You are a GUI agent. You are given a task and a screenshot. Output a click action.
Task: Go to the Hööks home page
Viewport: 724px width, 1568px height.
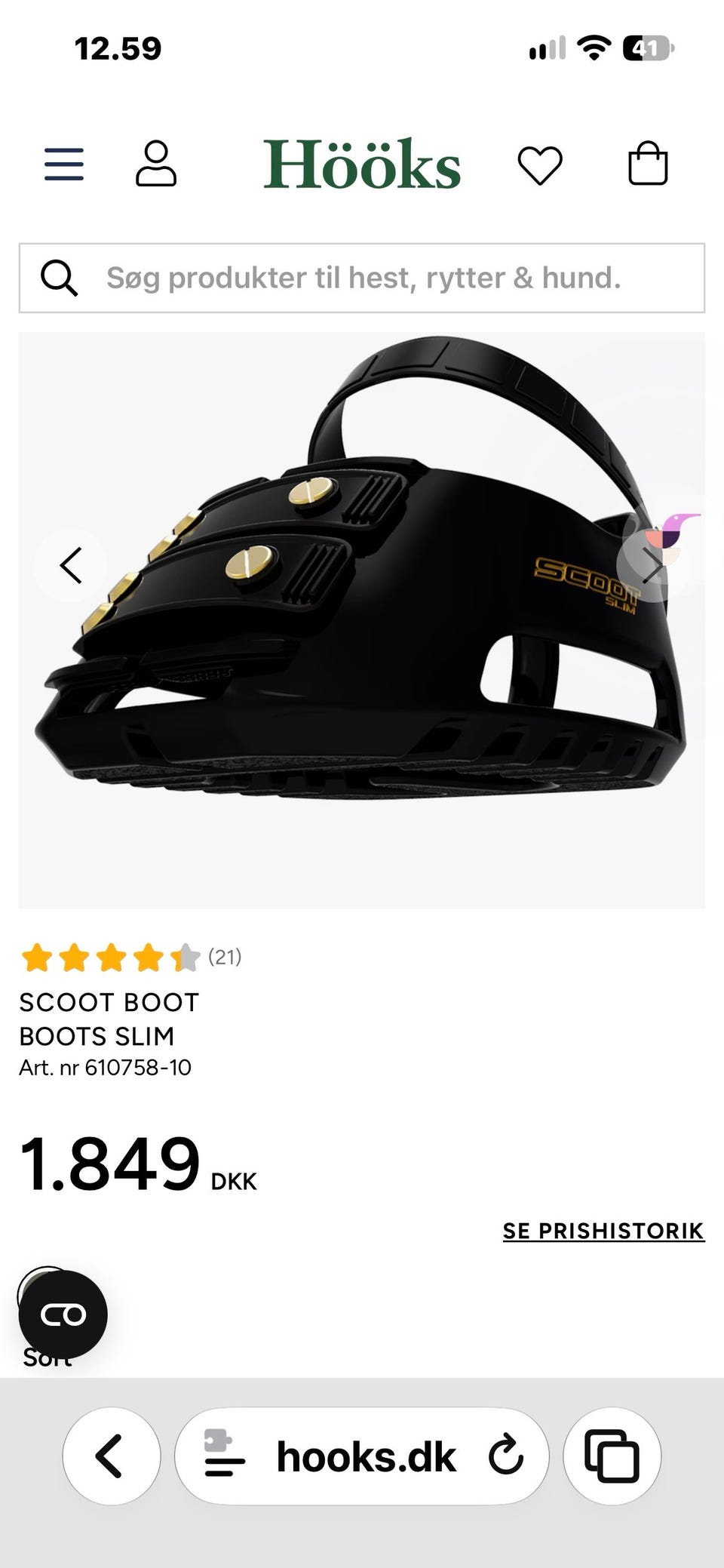click(x=362, y=163)
